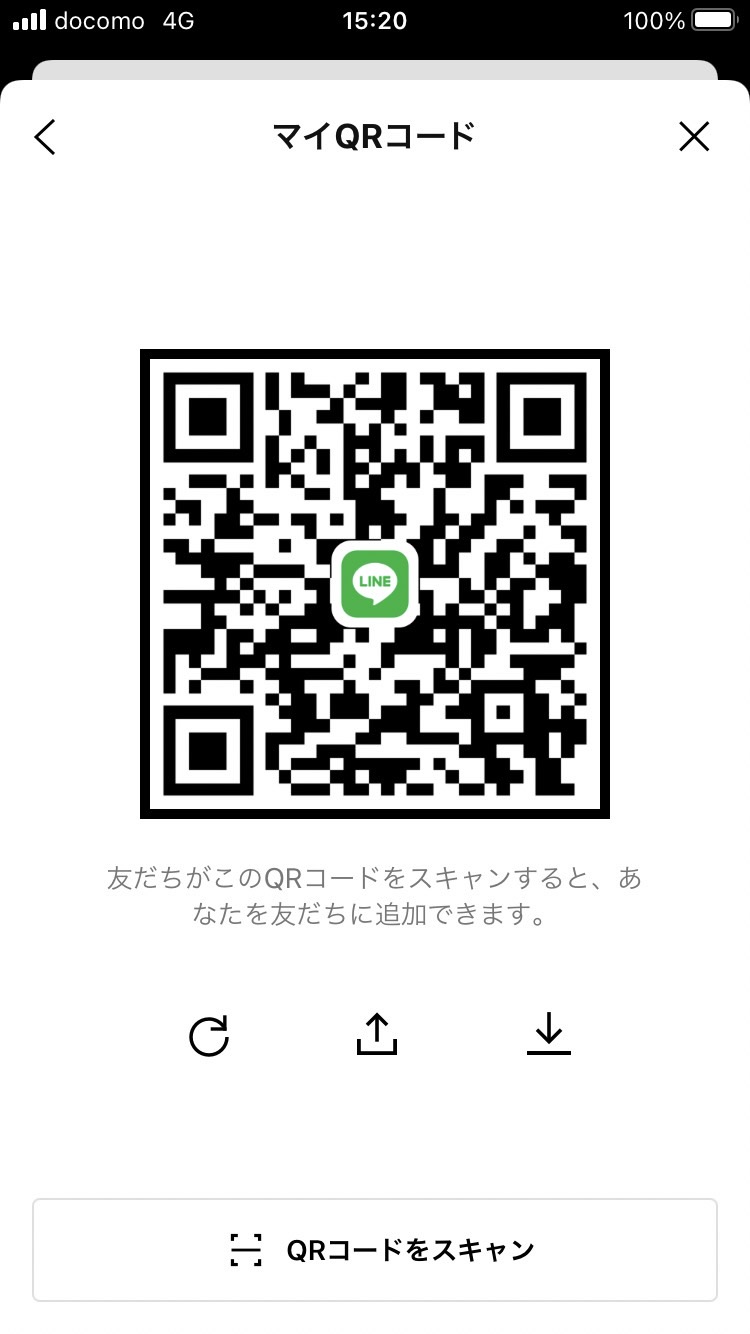Refresh the QR code
The width and height of the screenshot is (750, 1334).
(x=209, y=1036)
